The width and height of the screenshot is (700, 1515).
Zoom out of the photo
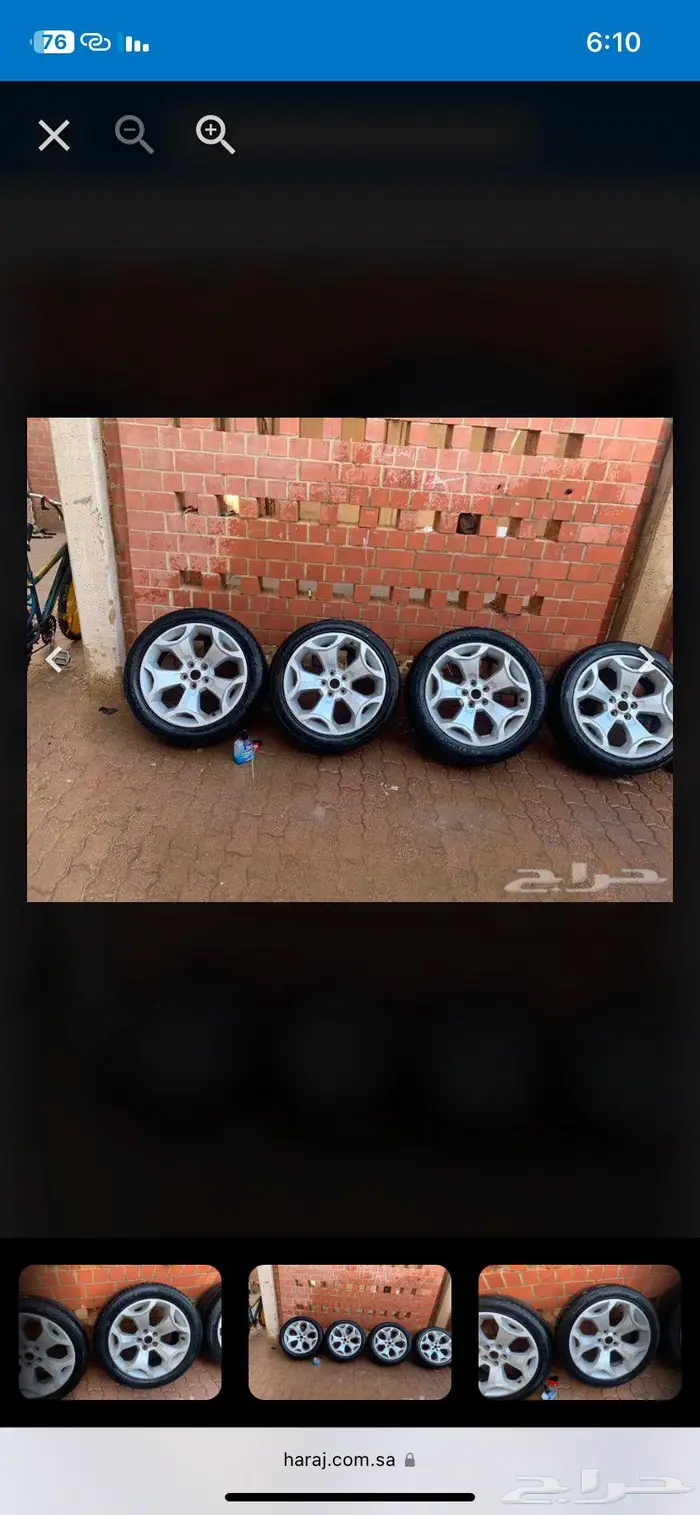pos(134,134)
